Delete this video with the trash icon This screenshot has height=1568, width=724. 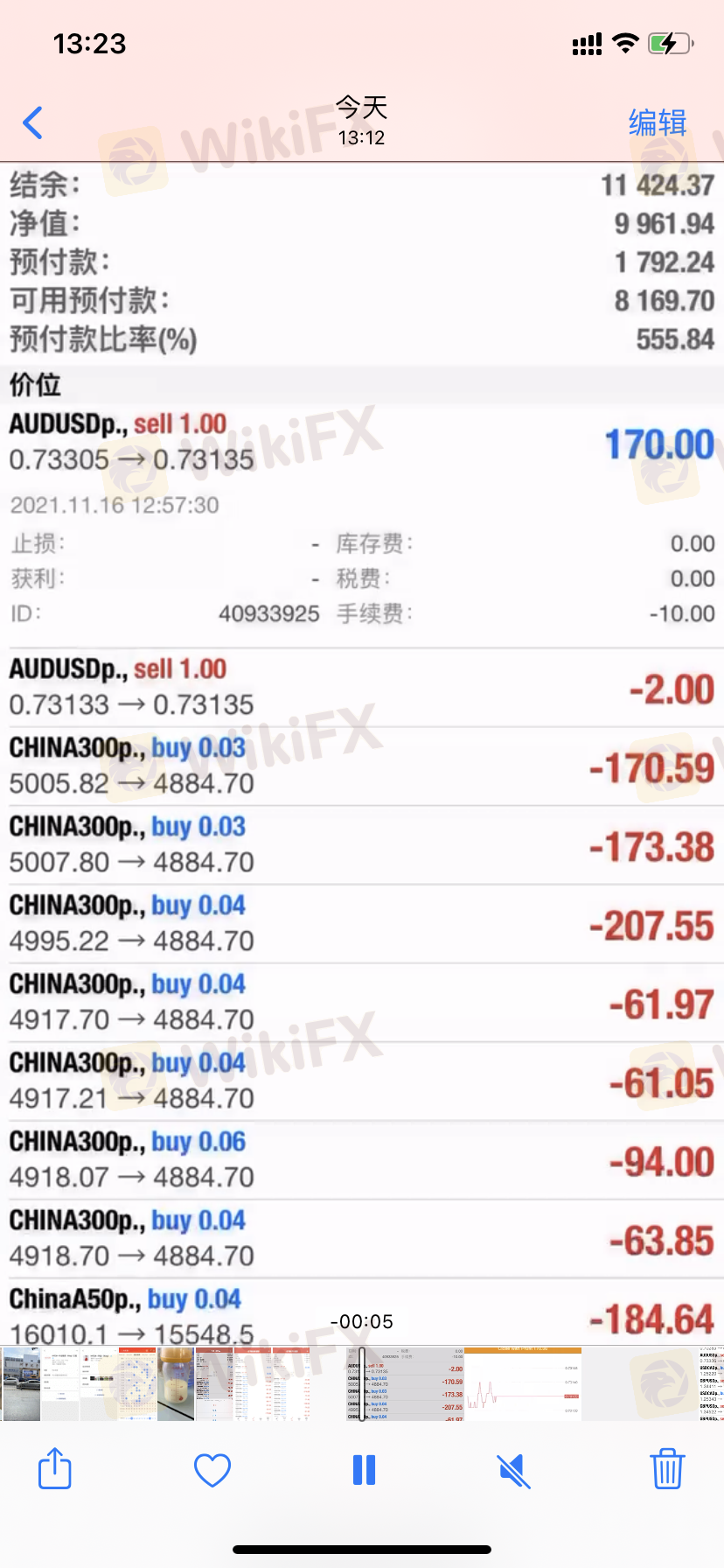667,1468
